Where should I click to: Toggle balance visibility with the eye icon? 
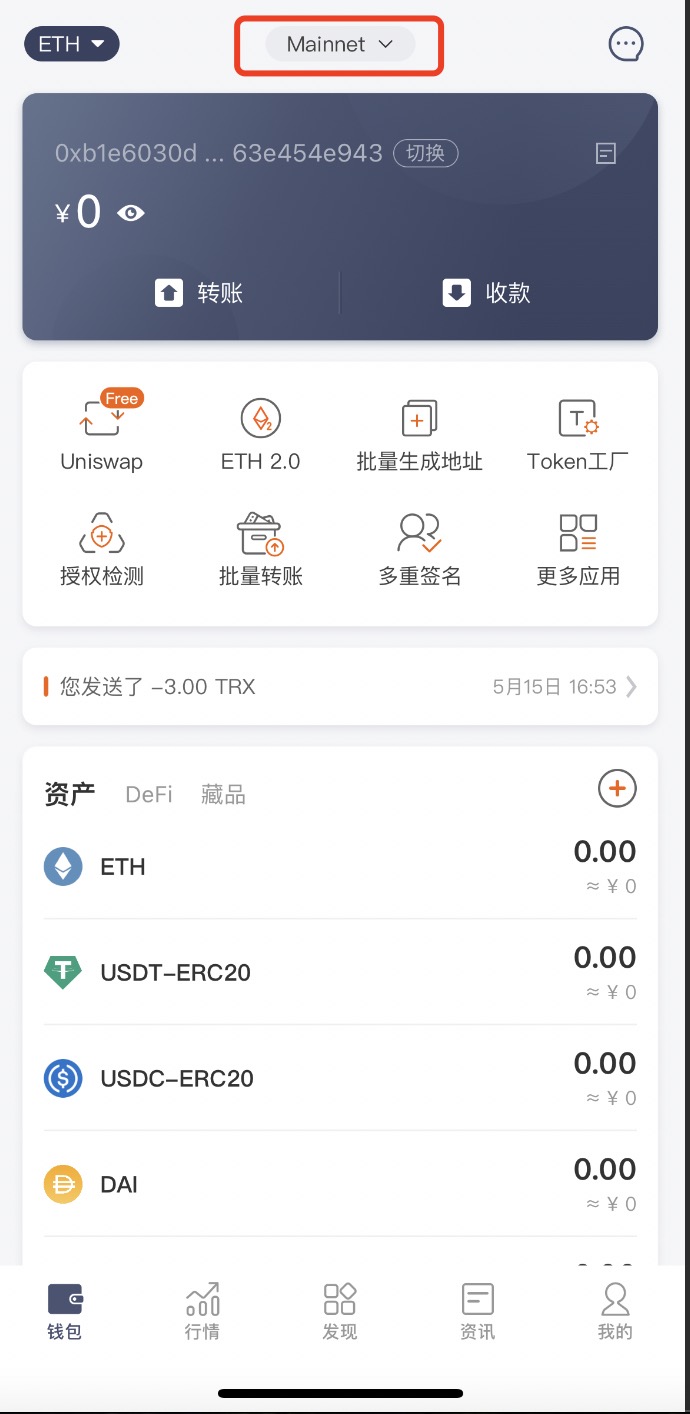(131, 212)
